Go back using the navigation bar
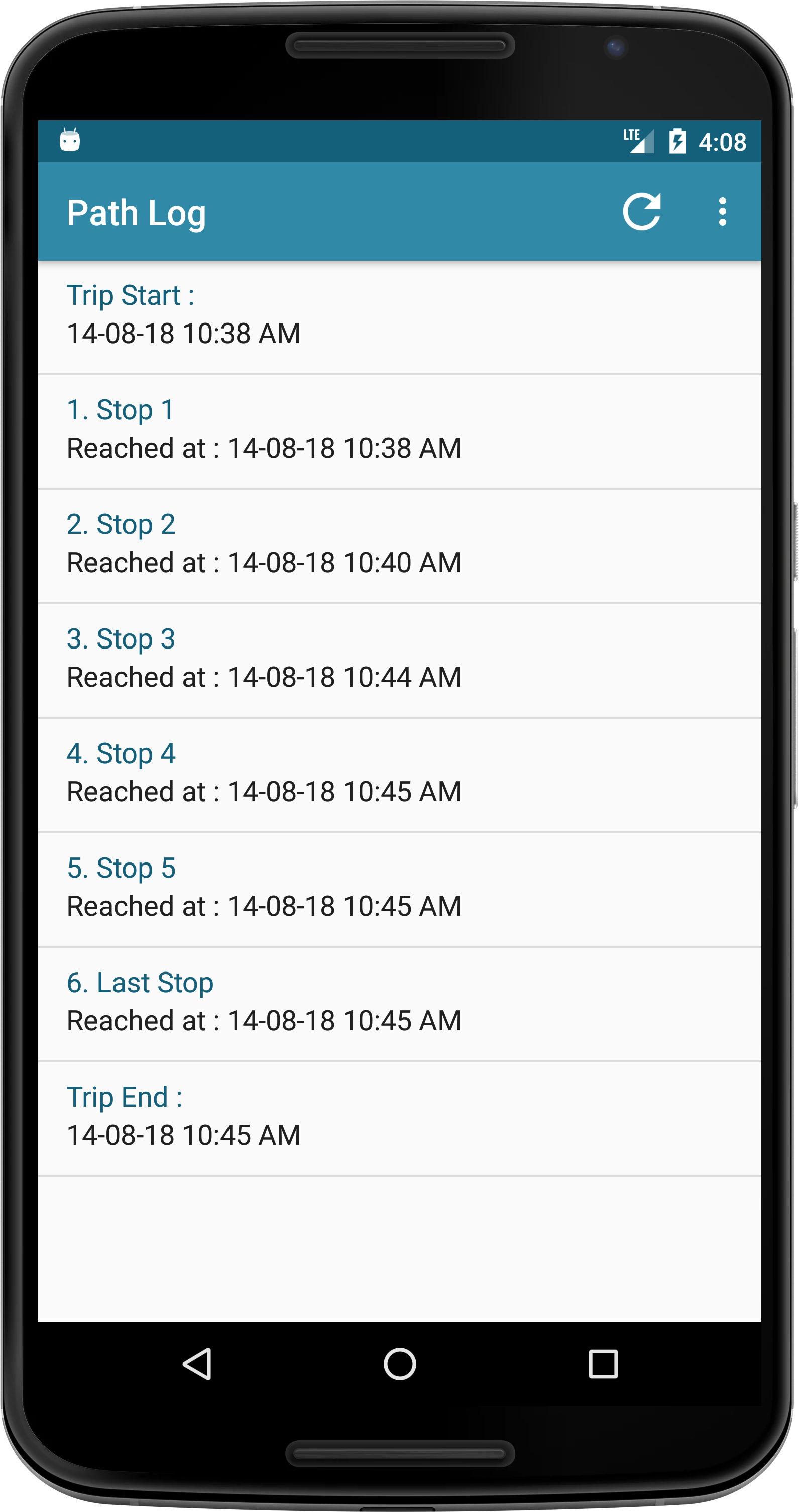 [198, 1363]
